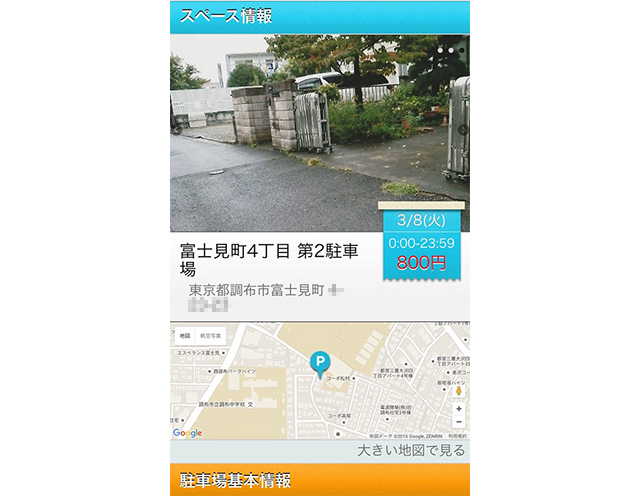
Task: Switch map to 航空写真 aerial view
Action: (x=210, y=336)
